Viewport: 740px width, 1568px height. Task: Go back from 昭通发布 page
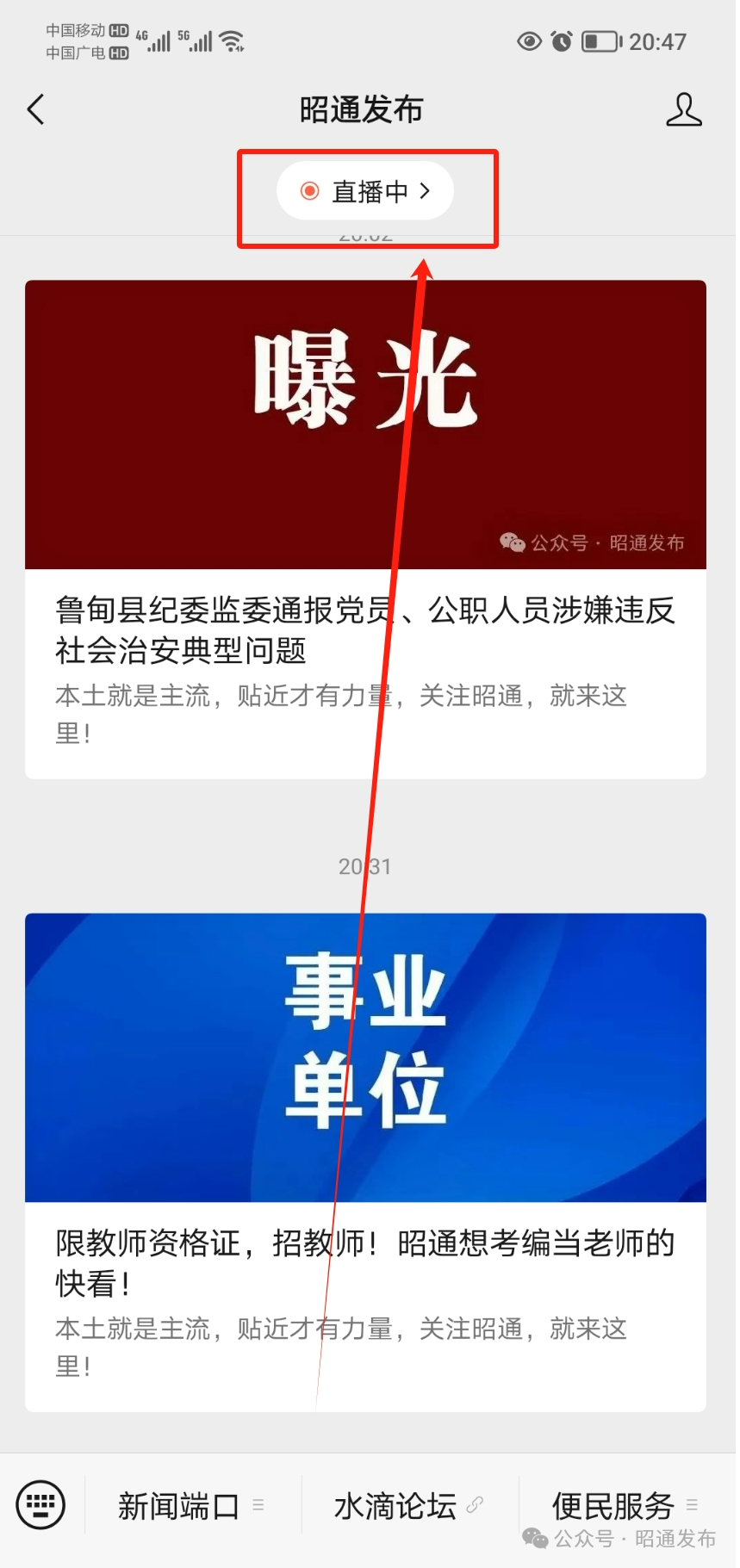pos(36,110)
